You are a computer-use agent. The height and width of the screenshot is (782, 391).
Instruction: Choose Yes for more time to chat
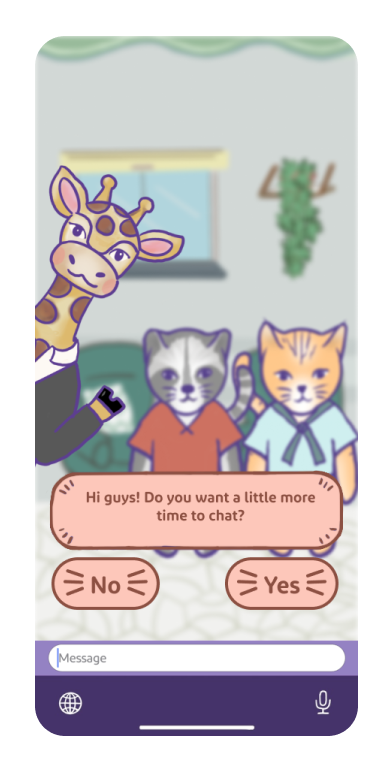click(282, 584)
